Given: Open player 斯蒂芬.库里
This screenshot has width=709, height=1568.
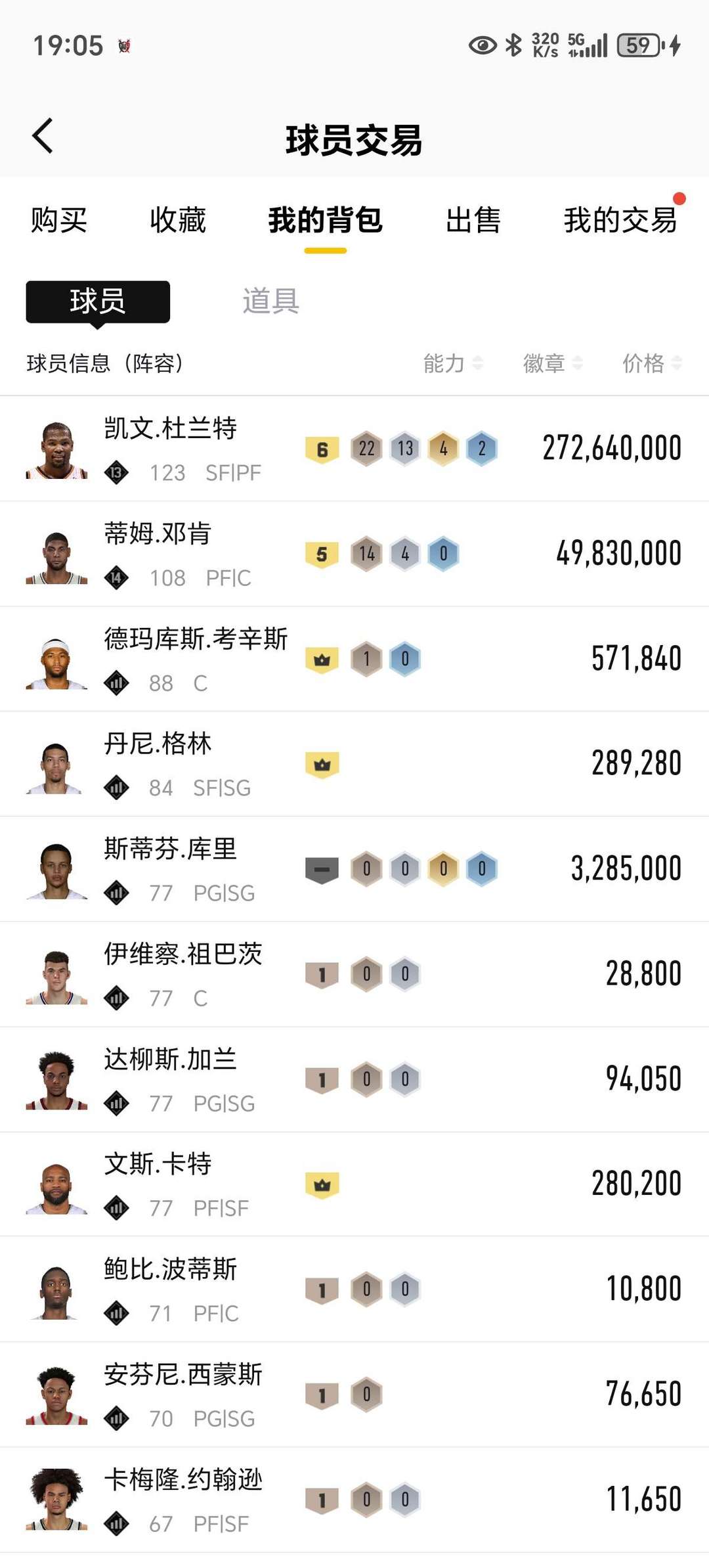Looking at the screenshot, I should 354,869.
